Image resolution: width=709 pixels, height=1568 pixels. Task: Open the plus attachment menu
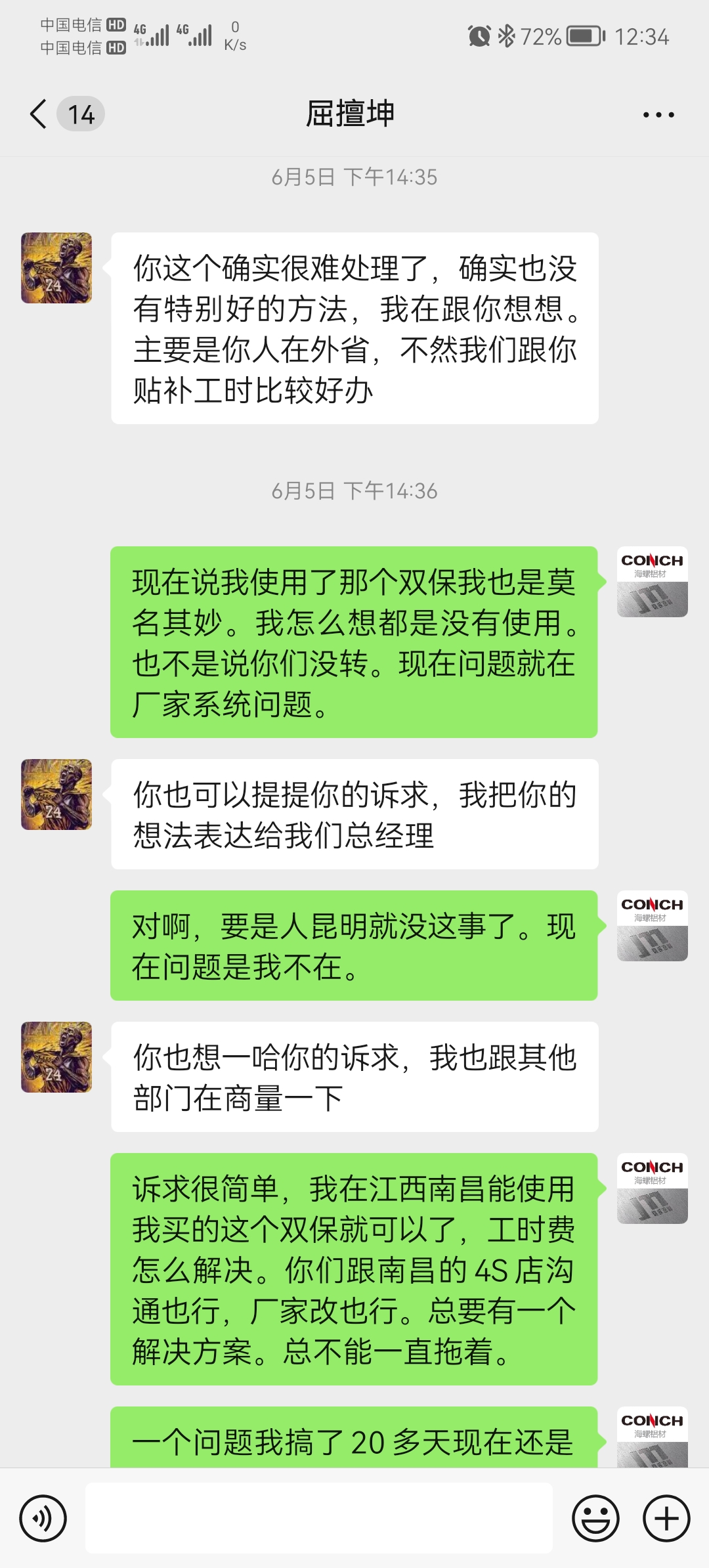666,1518
